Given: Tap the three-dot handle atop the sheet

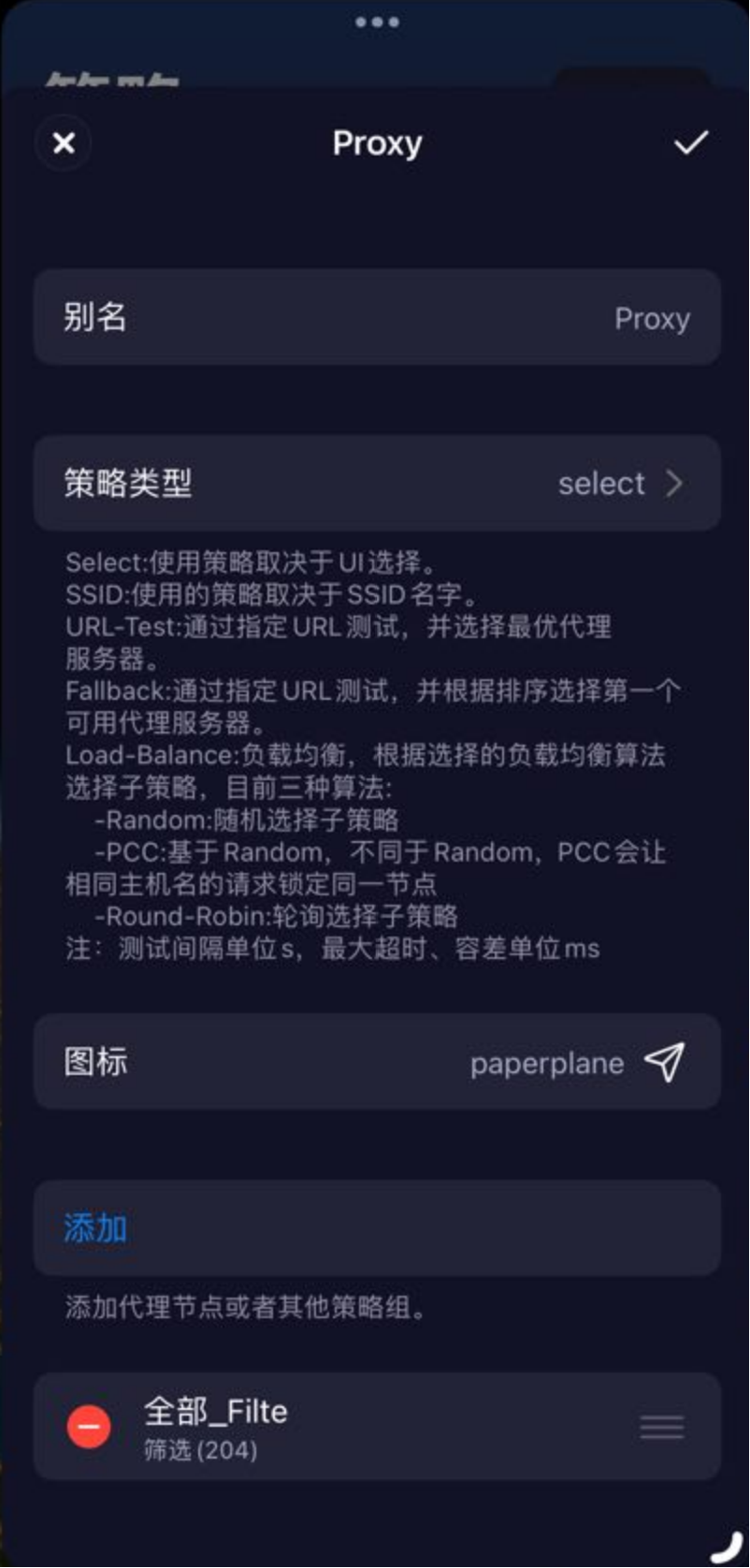Looking at the screenshot, I should click(x=377, y=22).
